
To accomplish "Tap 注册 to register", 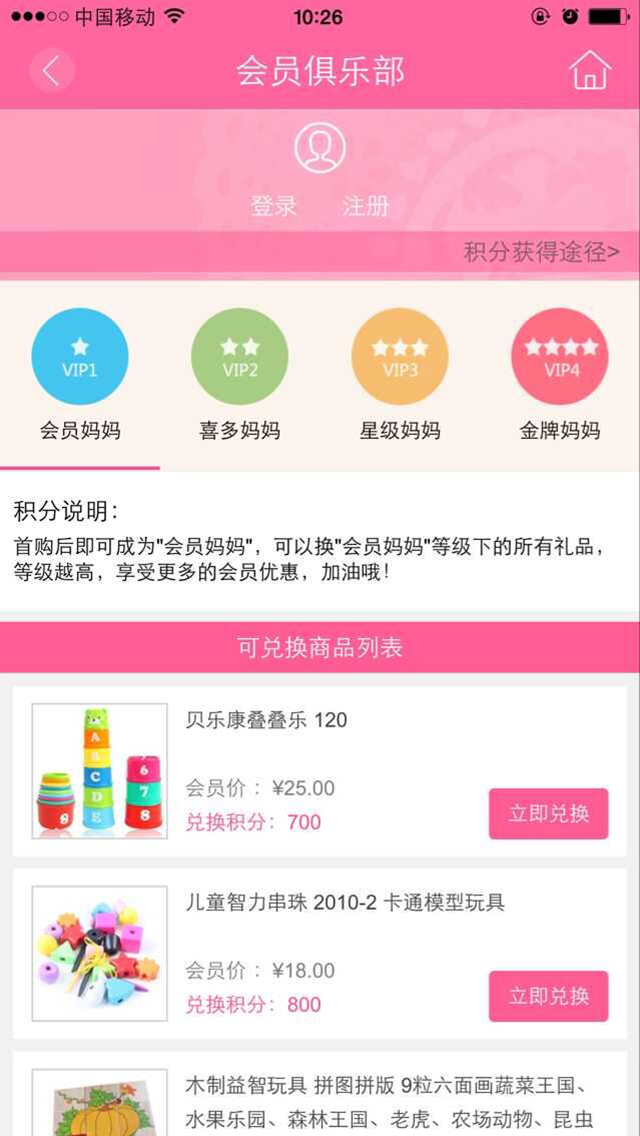I will tap(366, 206).
